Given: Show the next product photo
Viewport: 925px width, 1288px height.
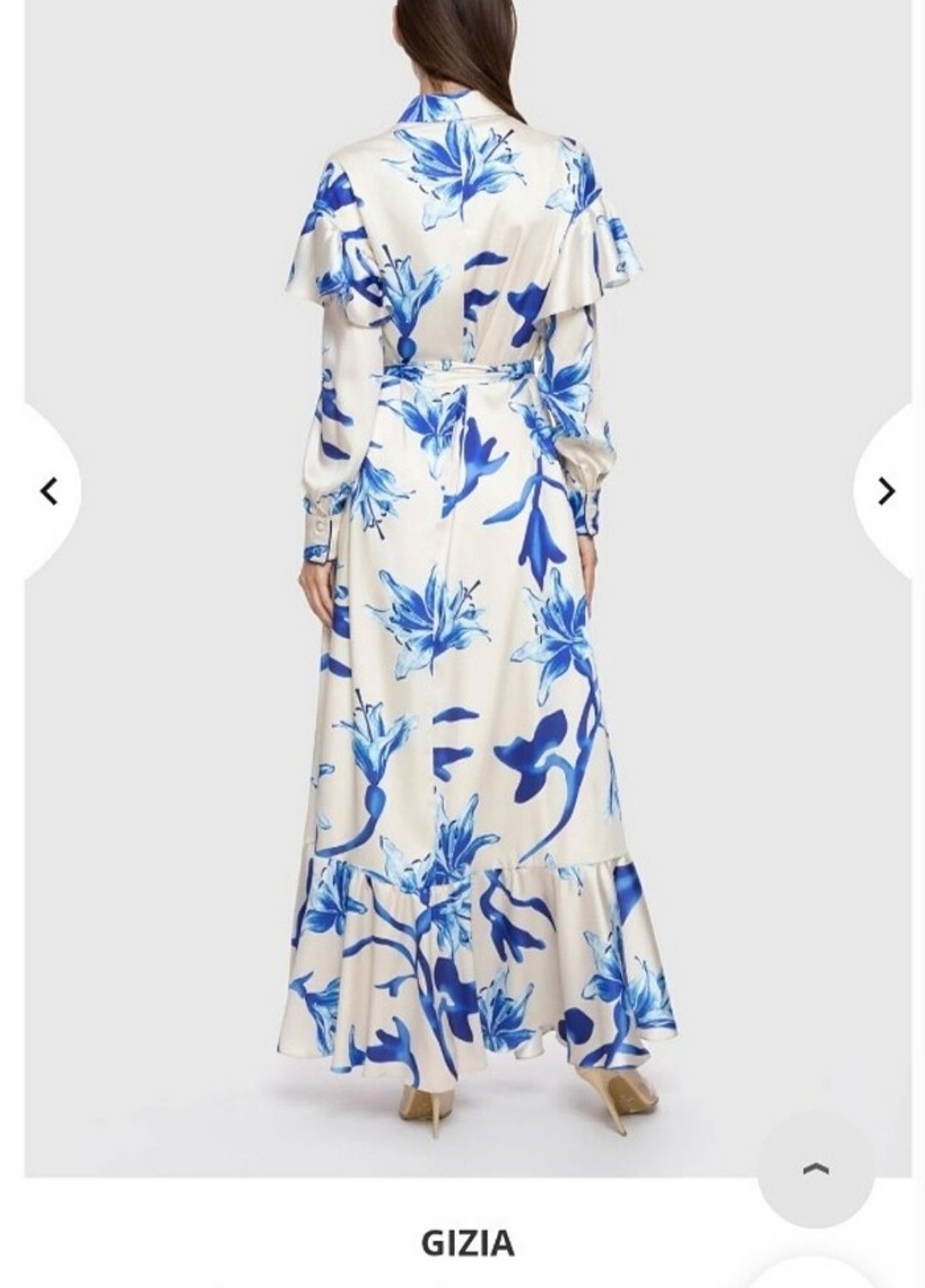Looking at the screenshot, I should (x=886, y=492).
